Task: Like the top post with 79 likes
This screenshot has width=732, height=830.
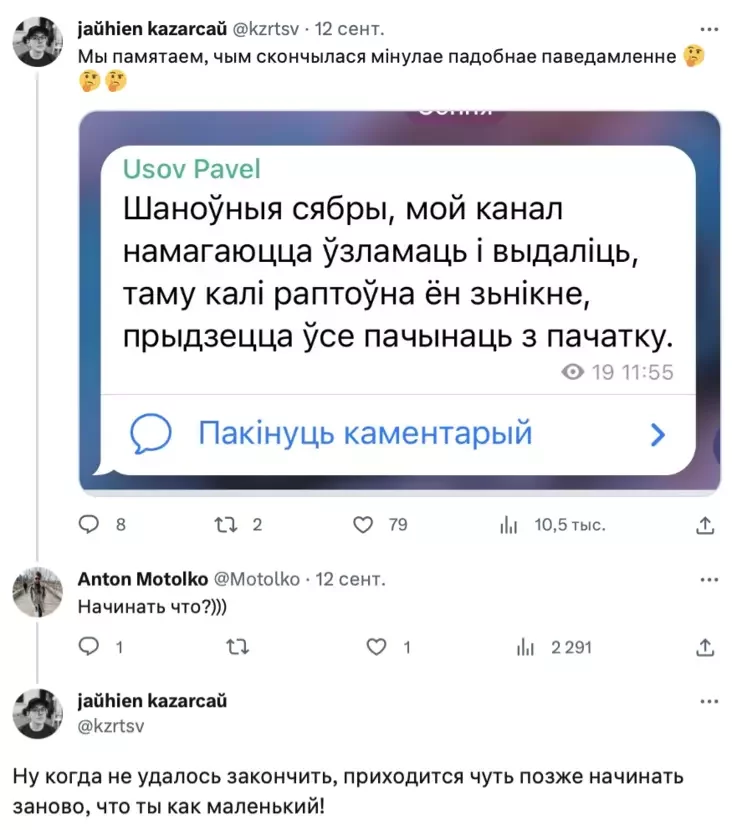Action: pos(365,524)
